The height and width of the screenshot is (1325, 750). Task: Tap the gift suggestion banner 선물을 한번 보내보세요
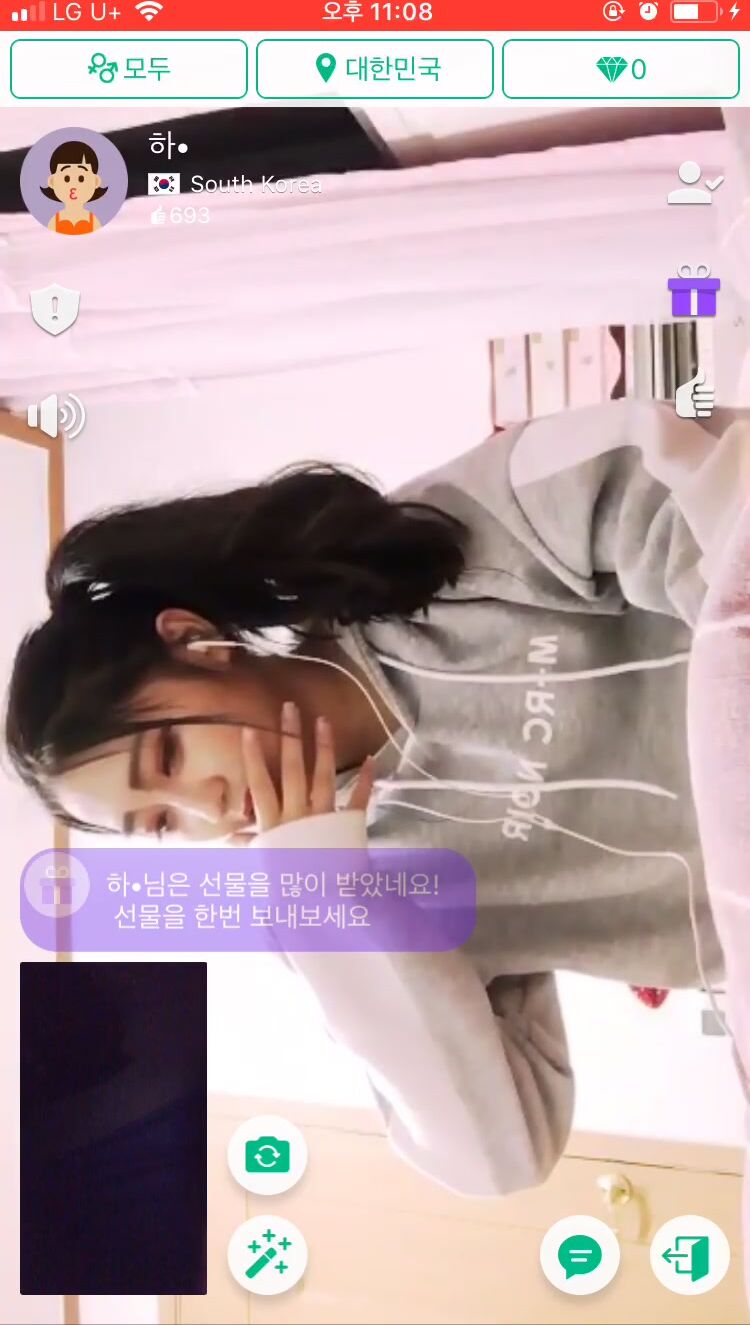[248, 900]
